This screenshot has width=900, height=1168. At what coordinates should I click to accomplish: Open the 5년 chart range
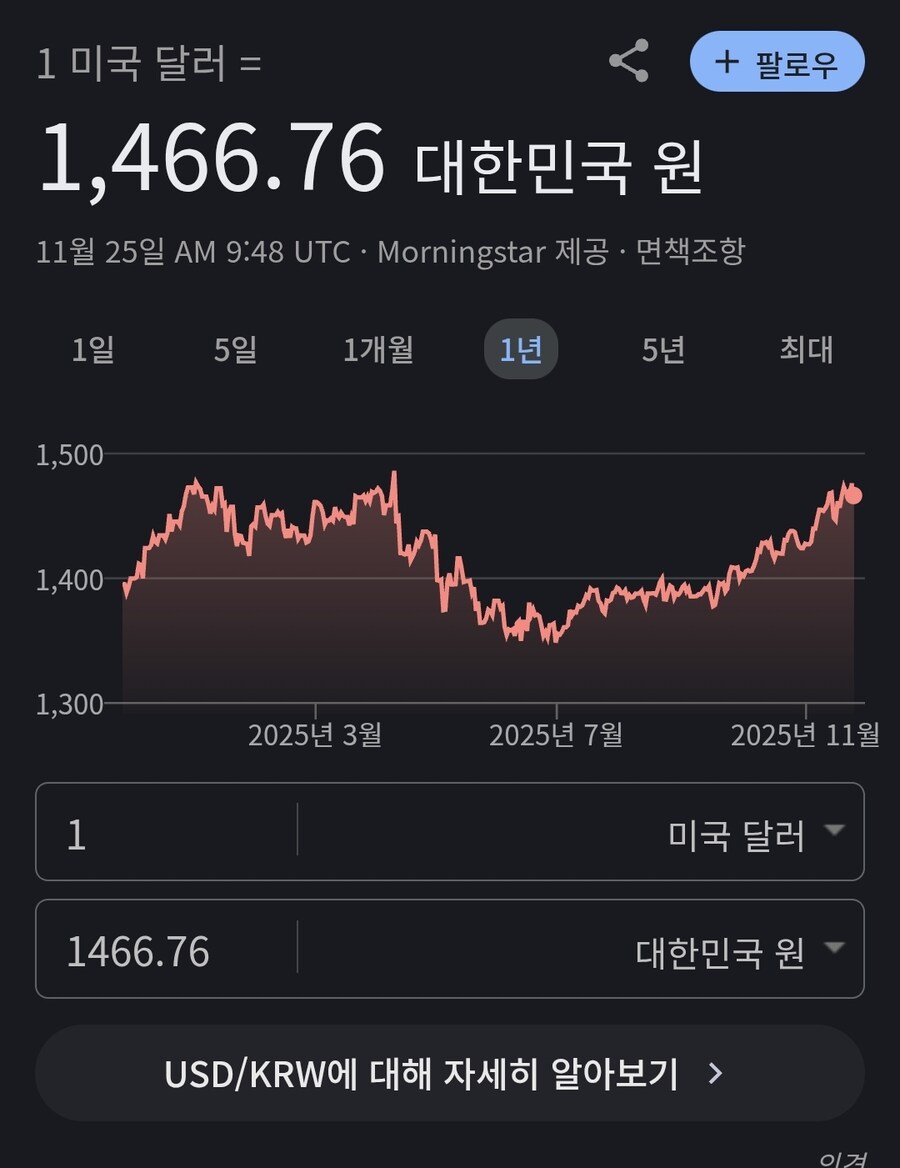point(663,350)
